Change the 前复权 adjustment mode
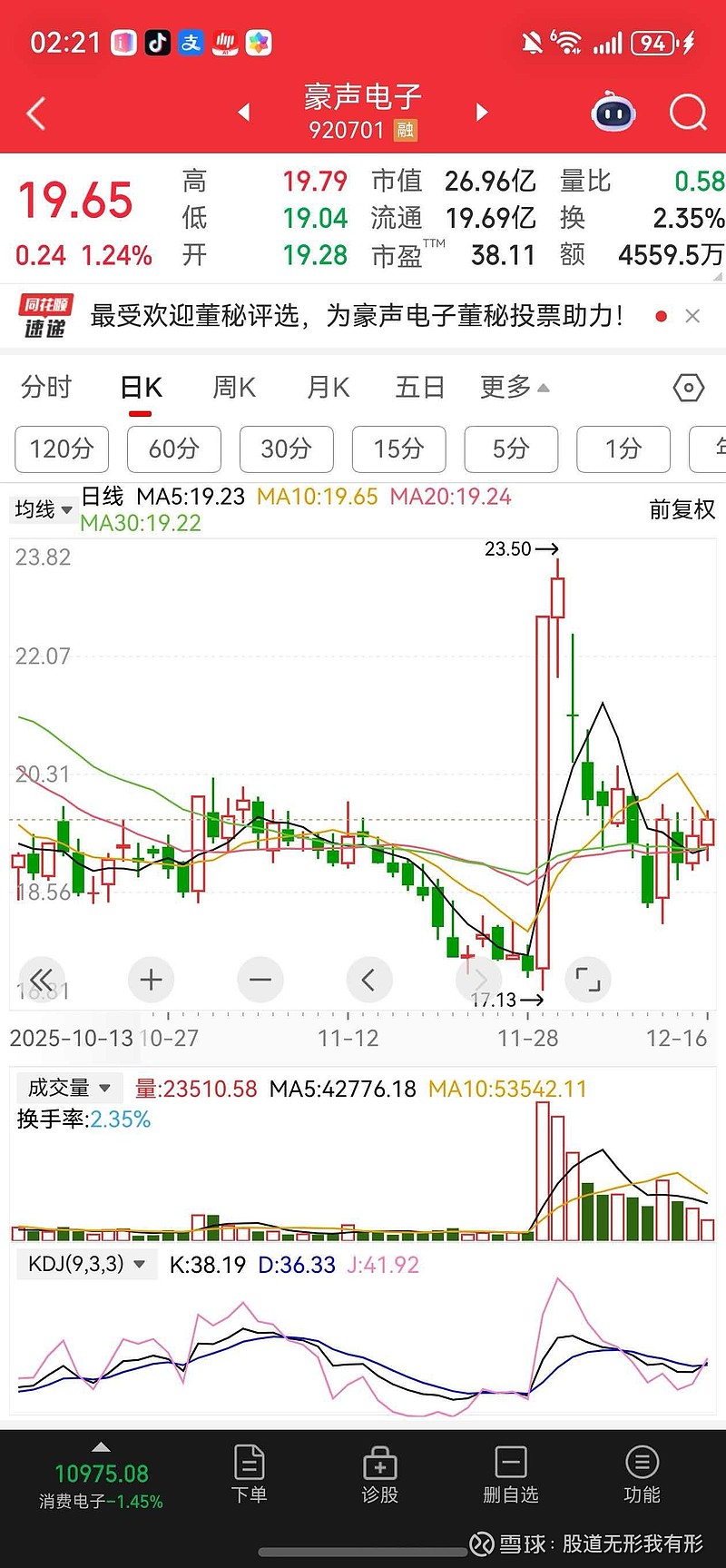Image resolution: width=726 pixels, height=1568 pixels. pos(682,509)
